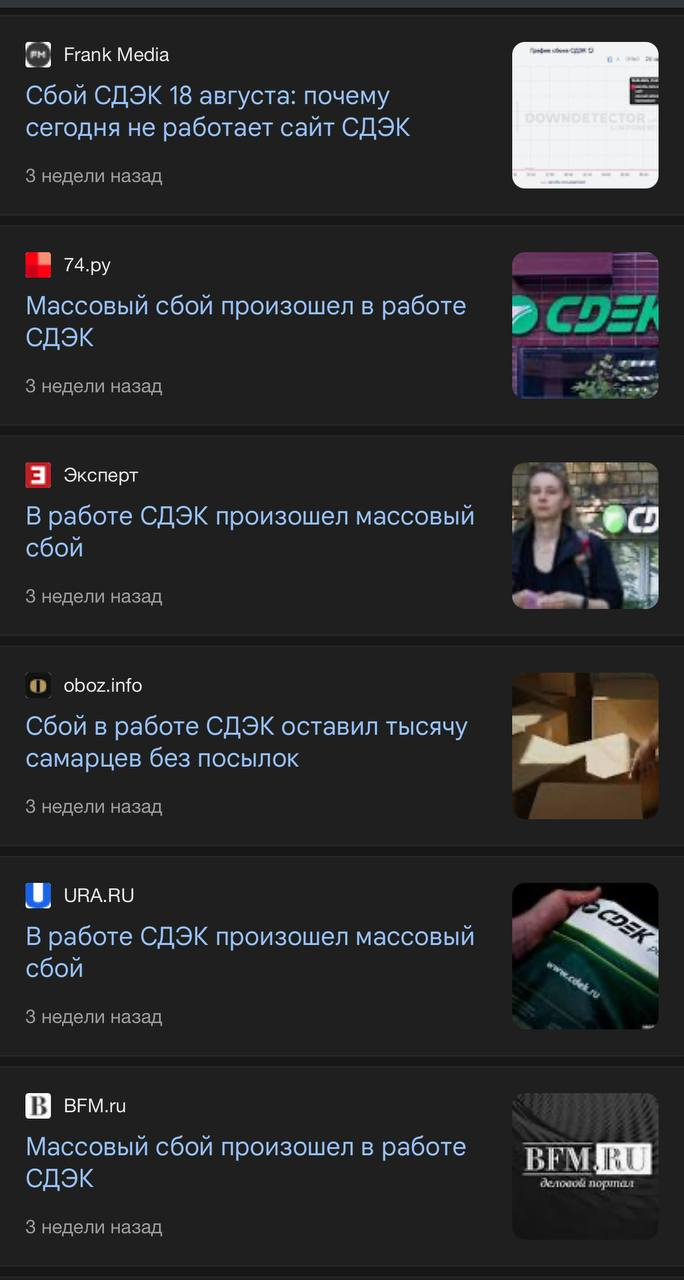Open the Frank Media article about СДЭК outage
684x1280 pixels.
point(218,112)
